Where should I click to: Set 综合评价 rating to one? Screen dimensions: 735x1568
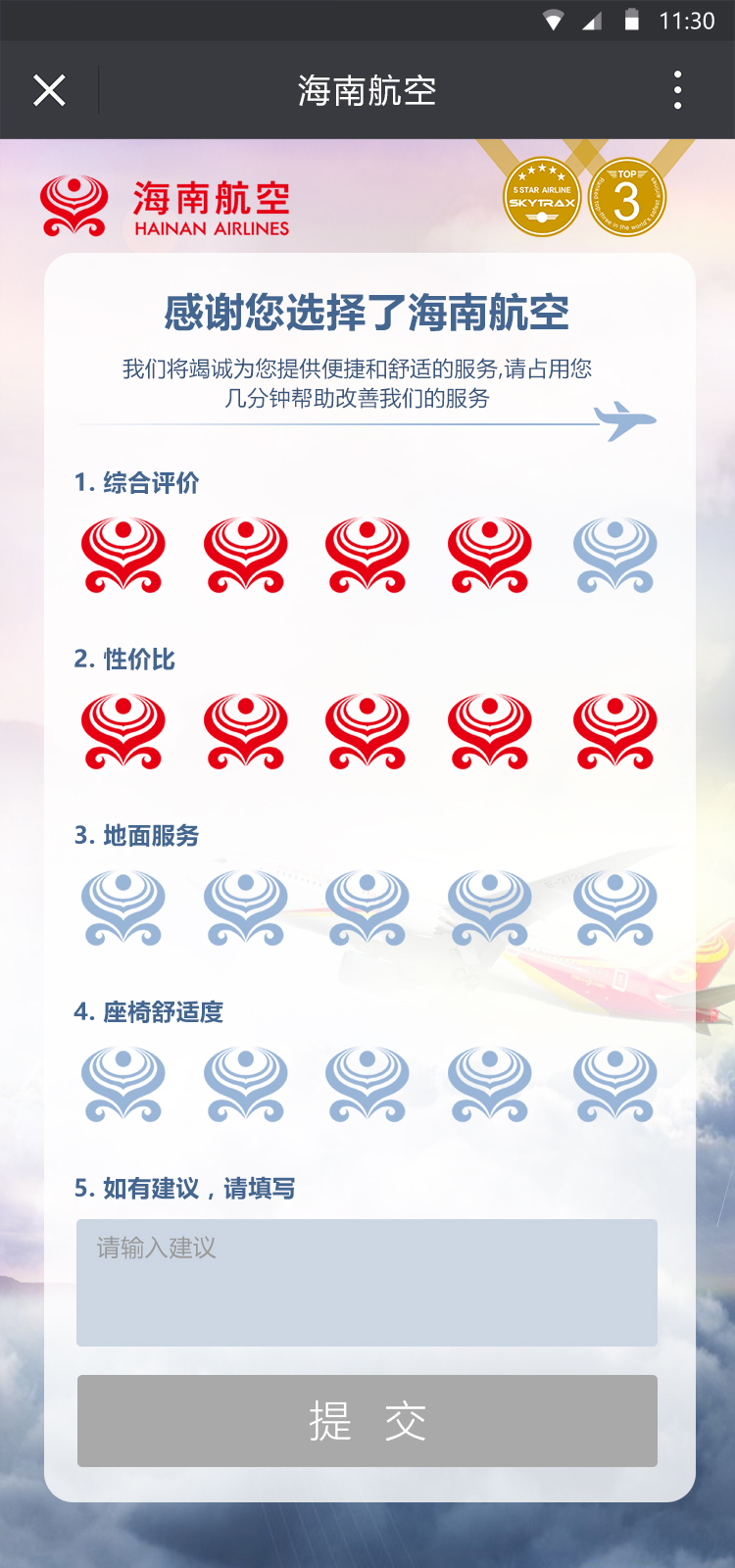[x=123, y=555]
